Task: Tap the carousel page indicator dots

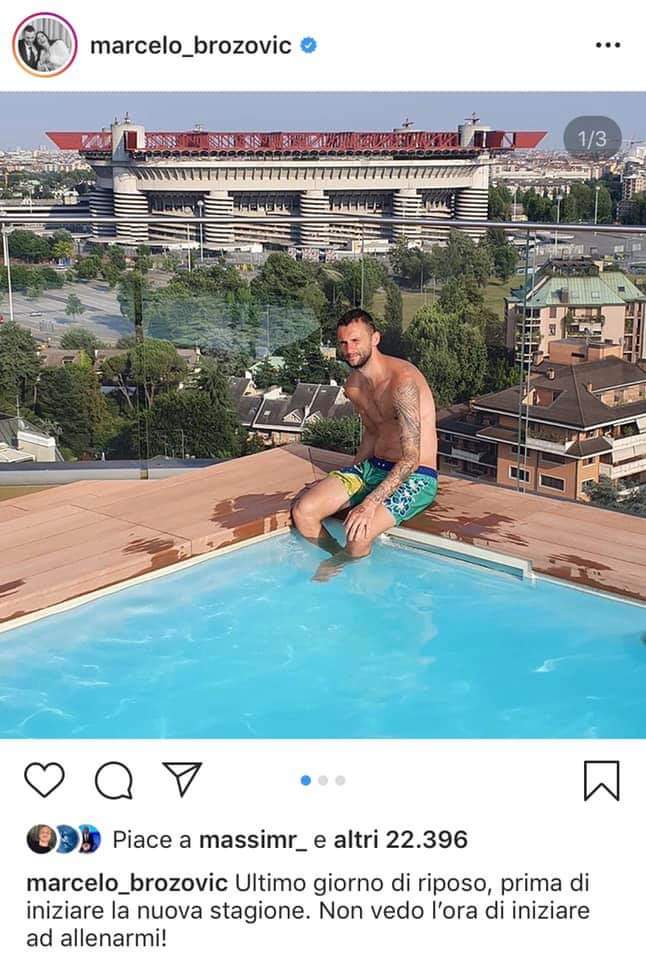Action: click(x=323, y=780)
